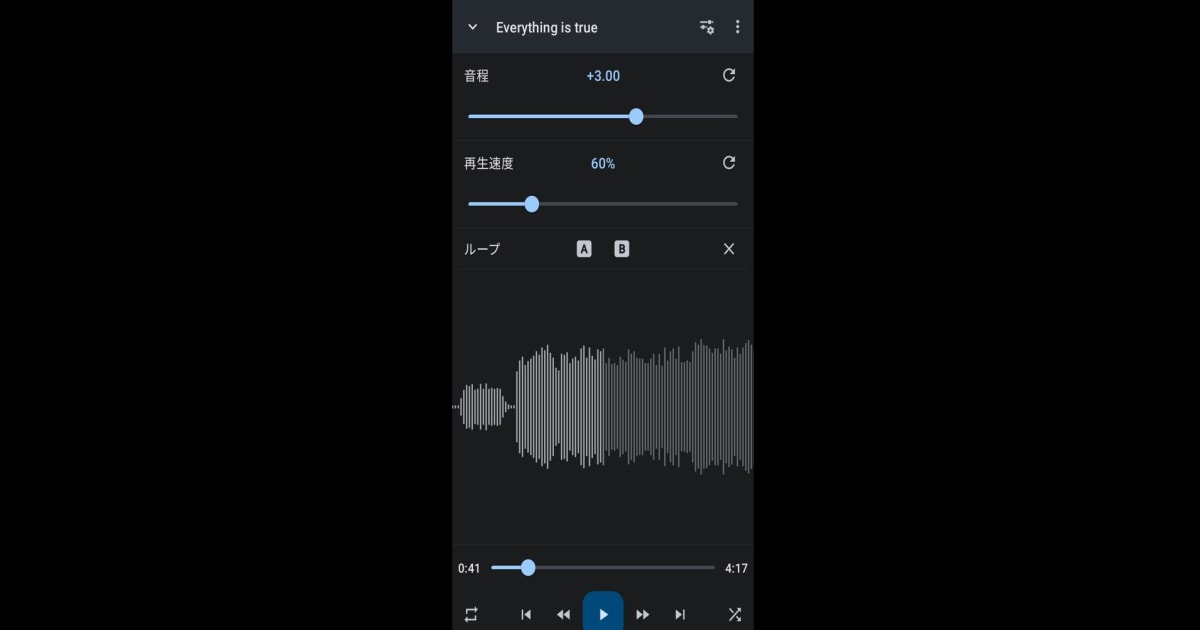Viewport: 1200px width, 630px height.
Task: Set loop point A
Action: (x=584, y=249)
